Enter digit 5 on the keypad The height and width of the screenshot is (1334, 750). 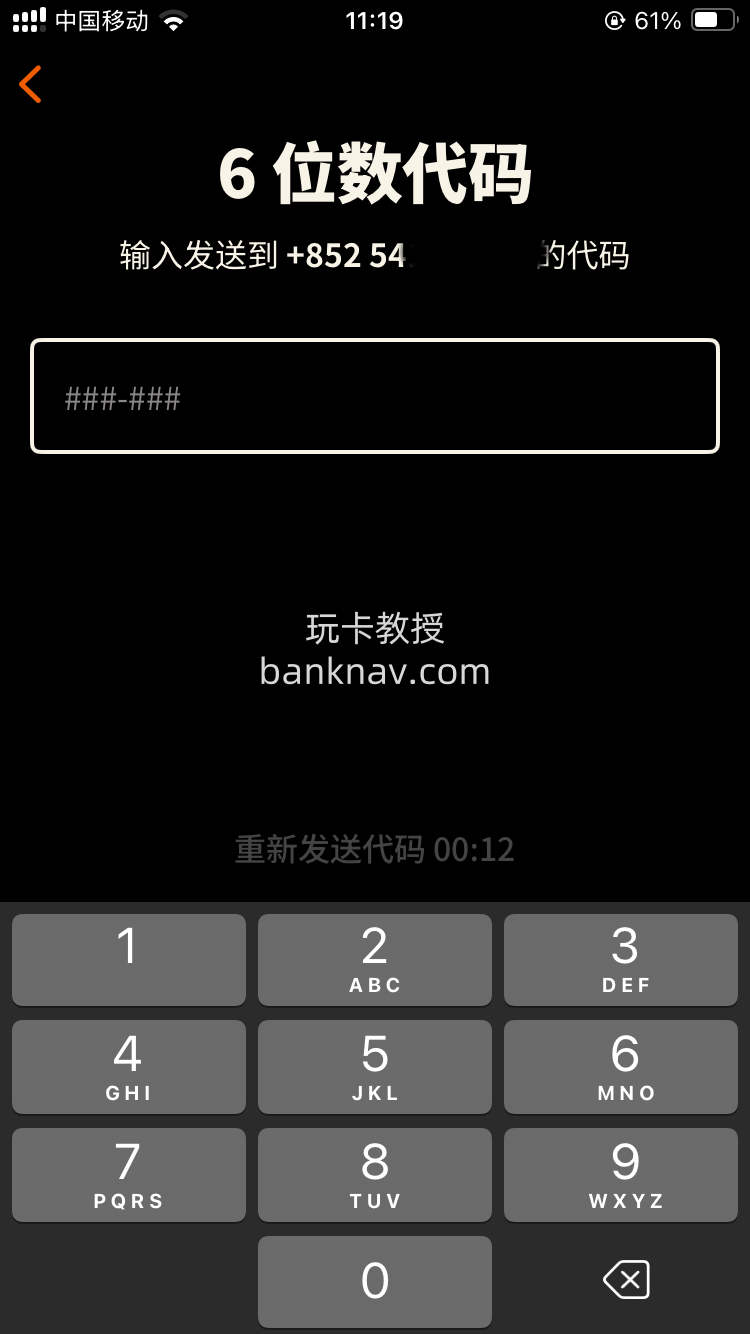(x=375, y=1066)
